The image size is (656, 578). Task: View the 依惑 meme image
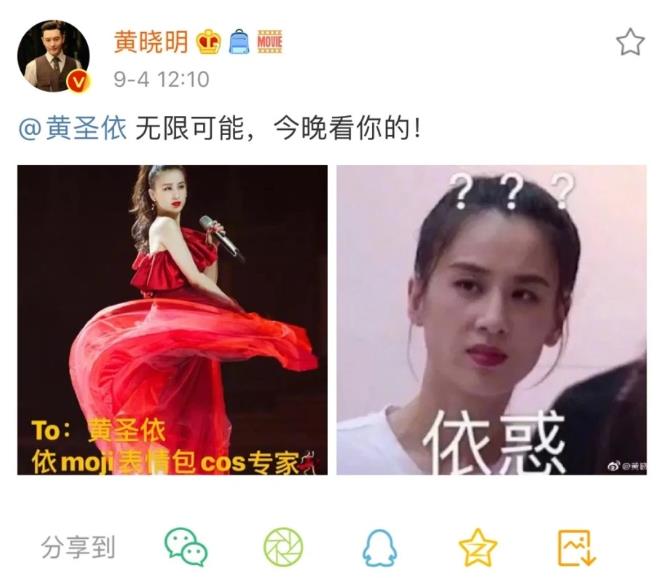click(x=491, y=319)
